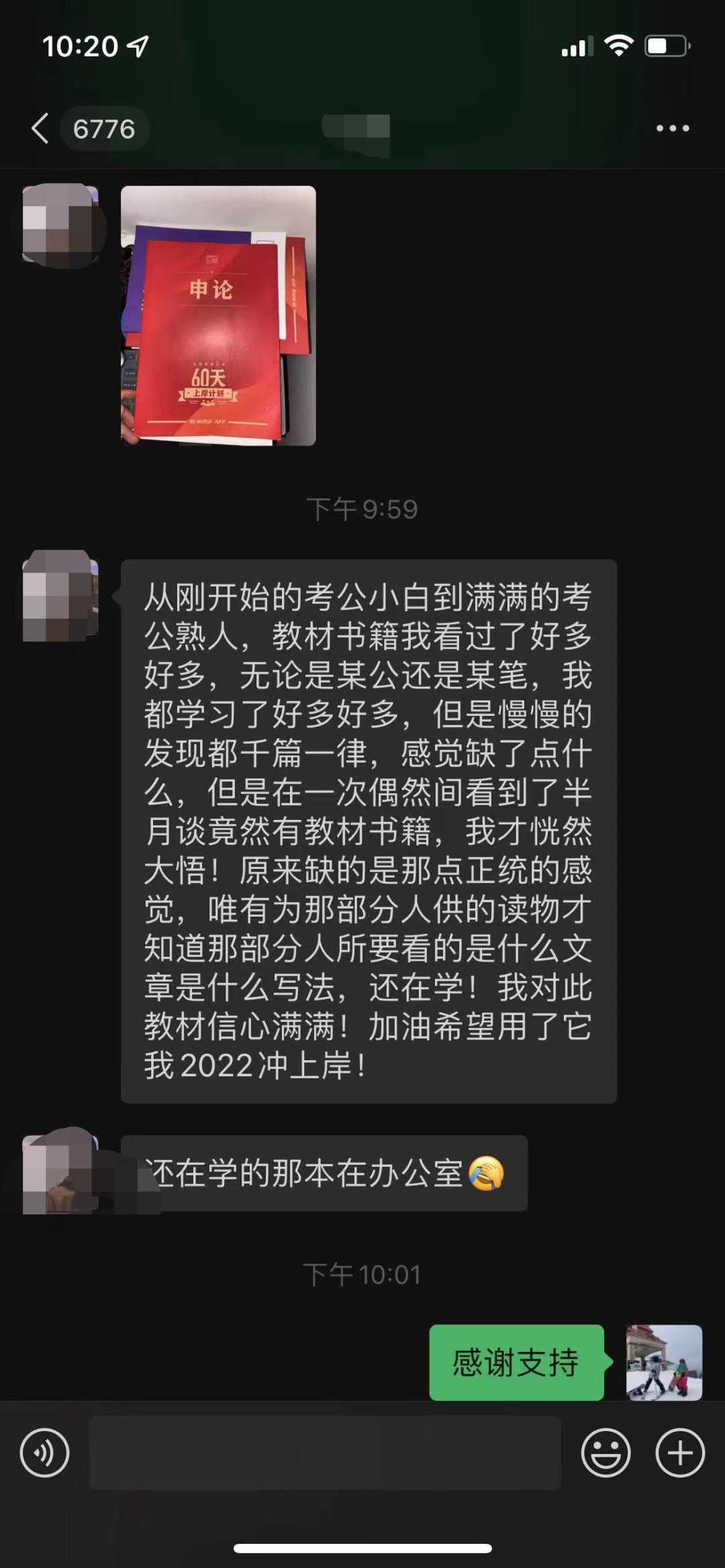Viewport: 725px width, 1568px height.
Task: Open the chat options three-dot menu
Action: [672, 128]
